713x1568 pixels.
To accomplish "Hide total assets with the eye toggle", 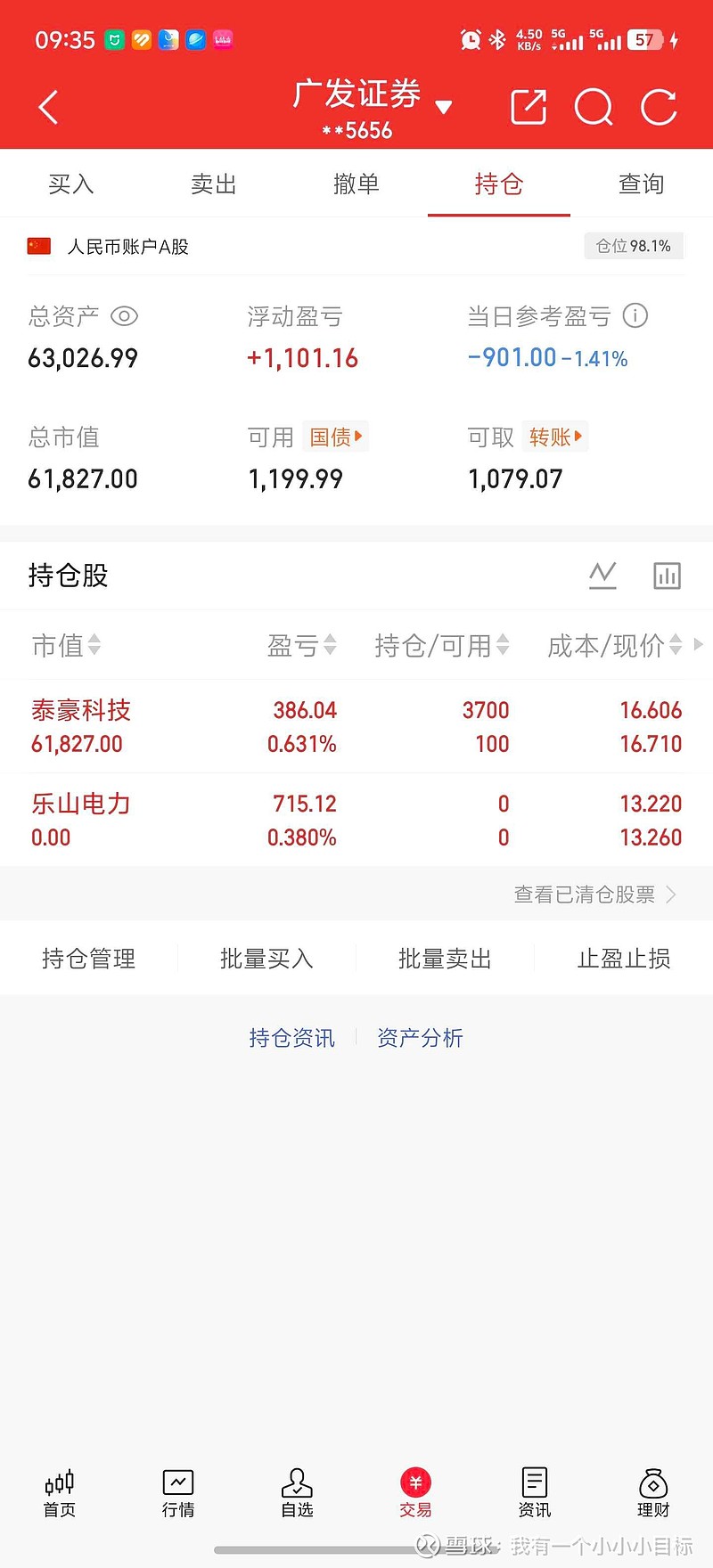I will tap(125, 316).
